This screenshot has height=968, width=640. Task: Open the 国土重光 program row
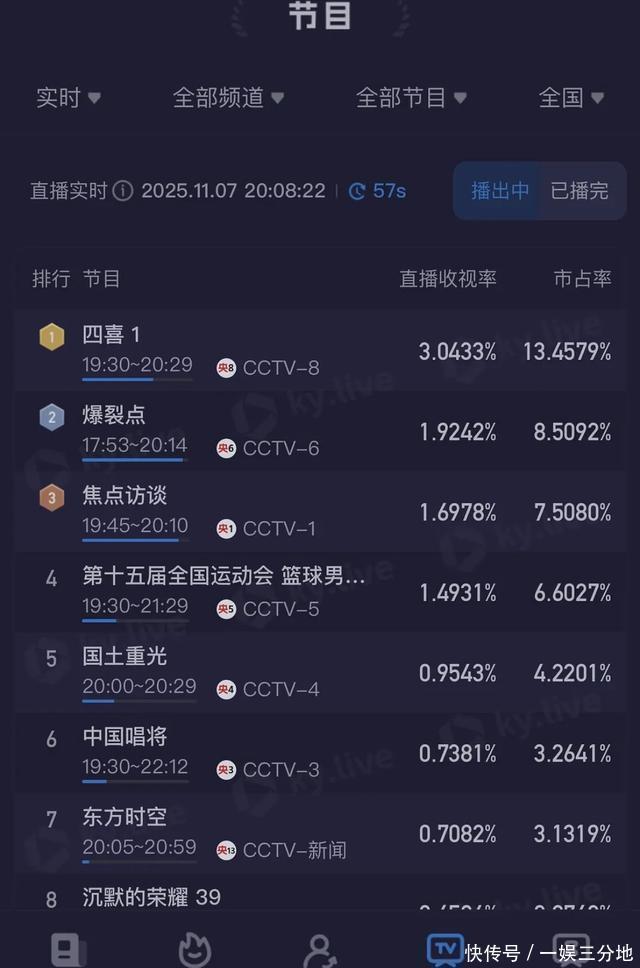tap(320, 672)
